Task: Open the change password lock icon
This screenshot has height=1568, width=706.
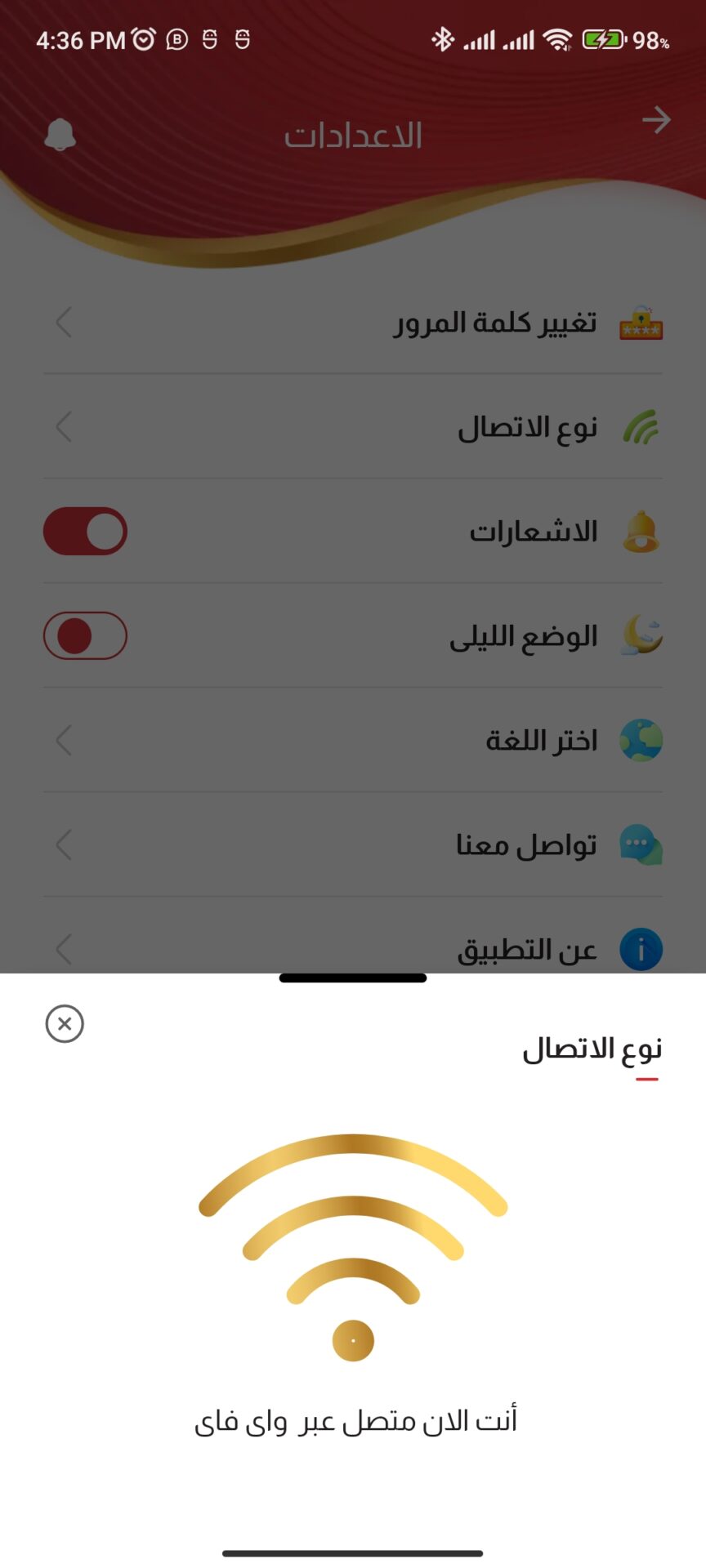Action: coord(641,322)
